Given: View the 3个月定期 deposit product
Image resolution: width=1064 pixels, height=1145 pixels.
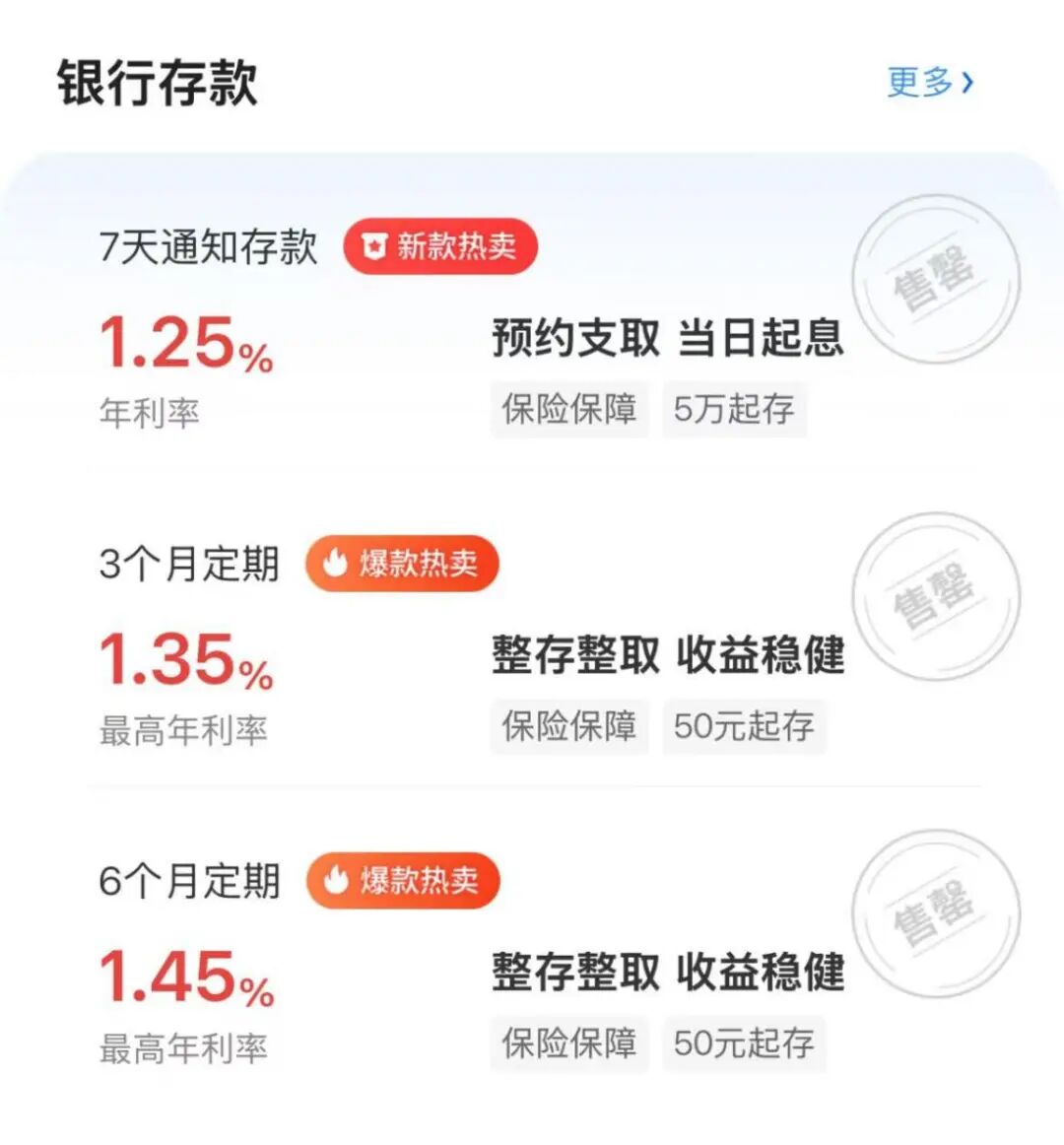Looking at the screenshot, I should (x=189, y=565).
